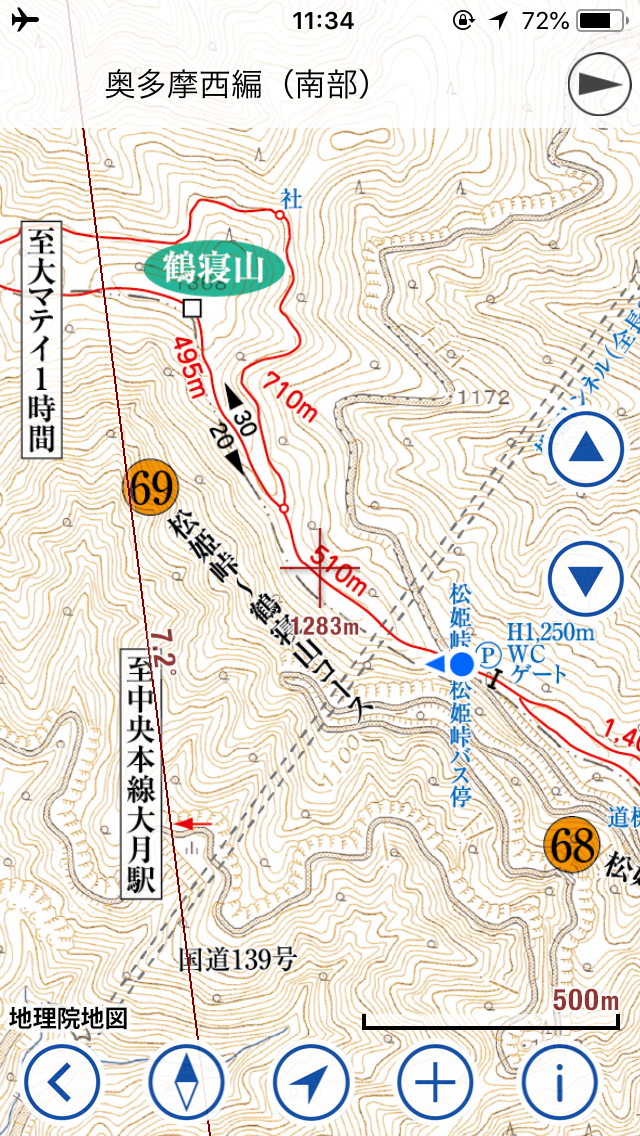Tap the up triangle button

(x=586, y=449)
